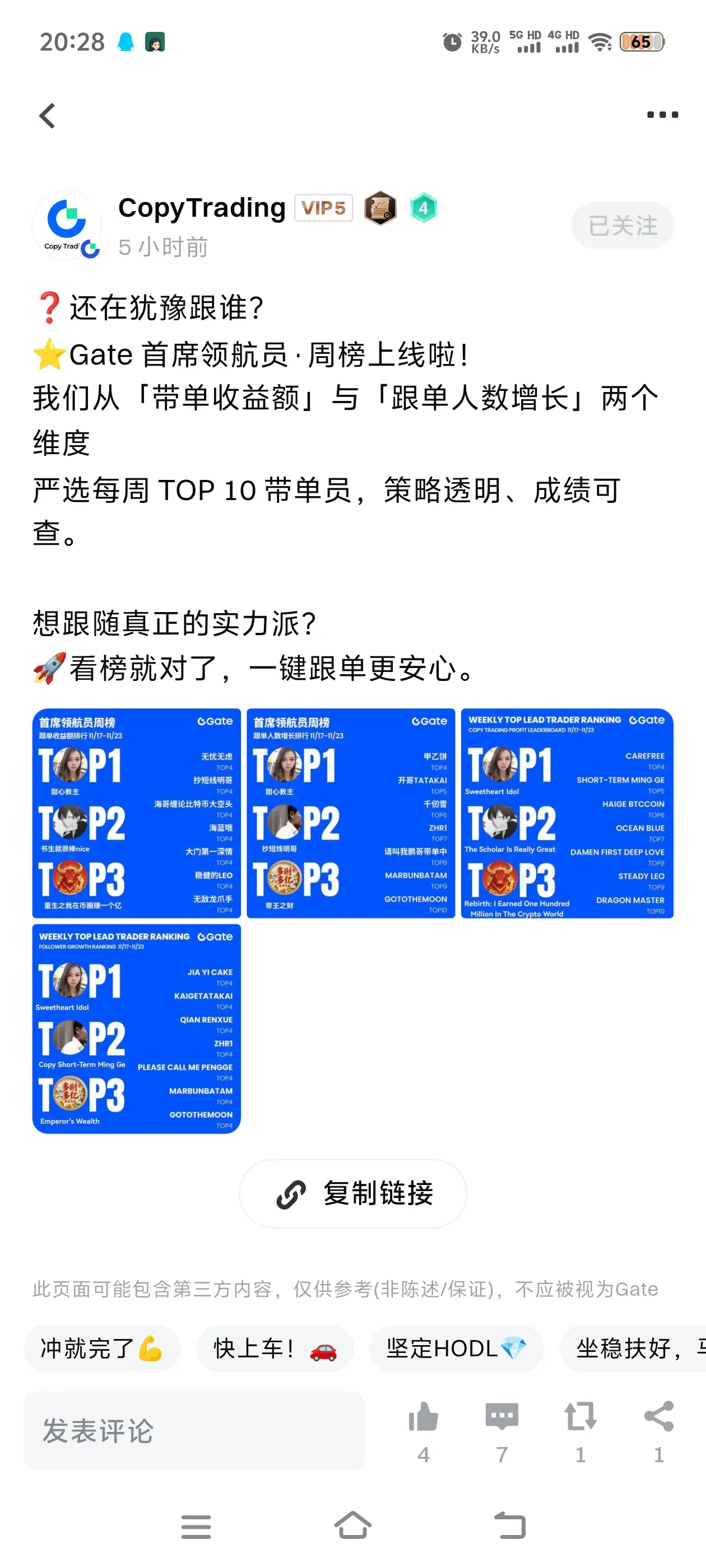706x1568 pixels.
Task: Tap the notification bell in status bar
Action: 125,42
